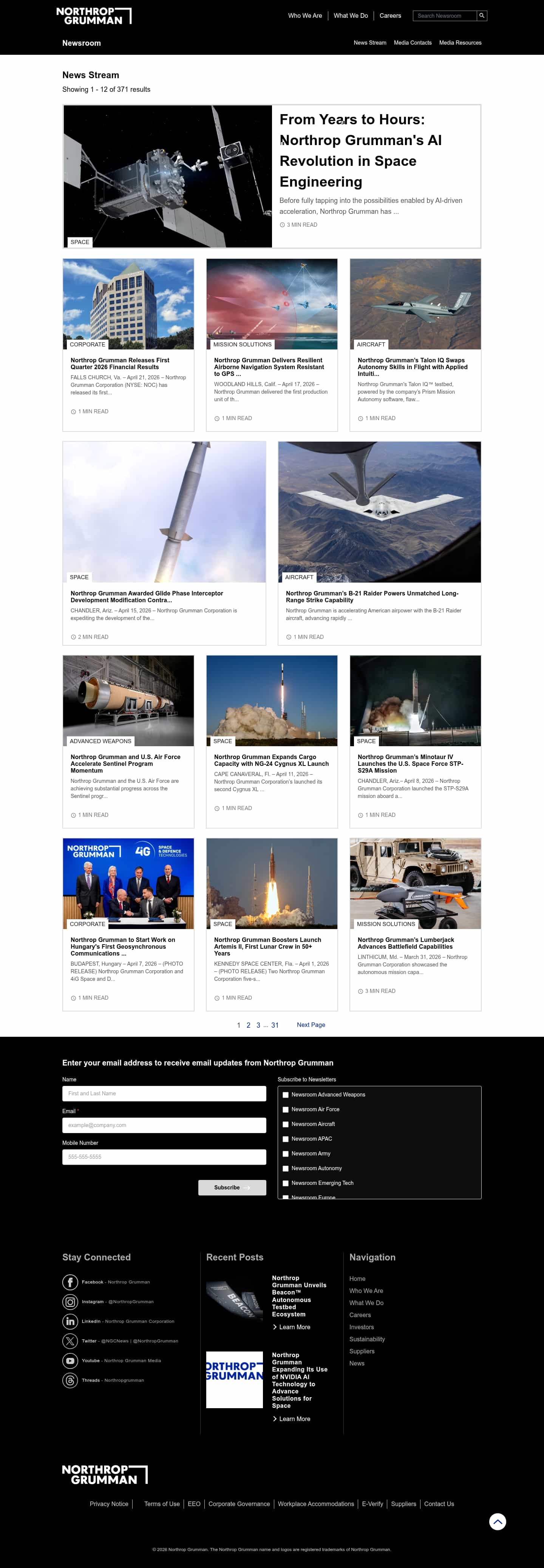Open the LinkedIn icon for Northrop Grumman Corporation
The height and width of the screenshot is (1568, 544).
tap(71, 1322)
